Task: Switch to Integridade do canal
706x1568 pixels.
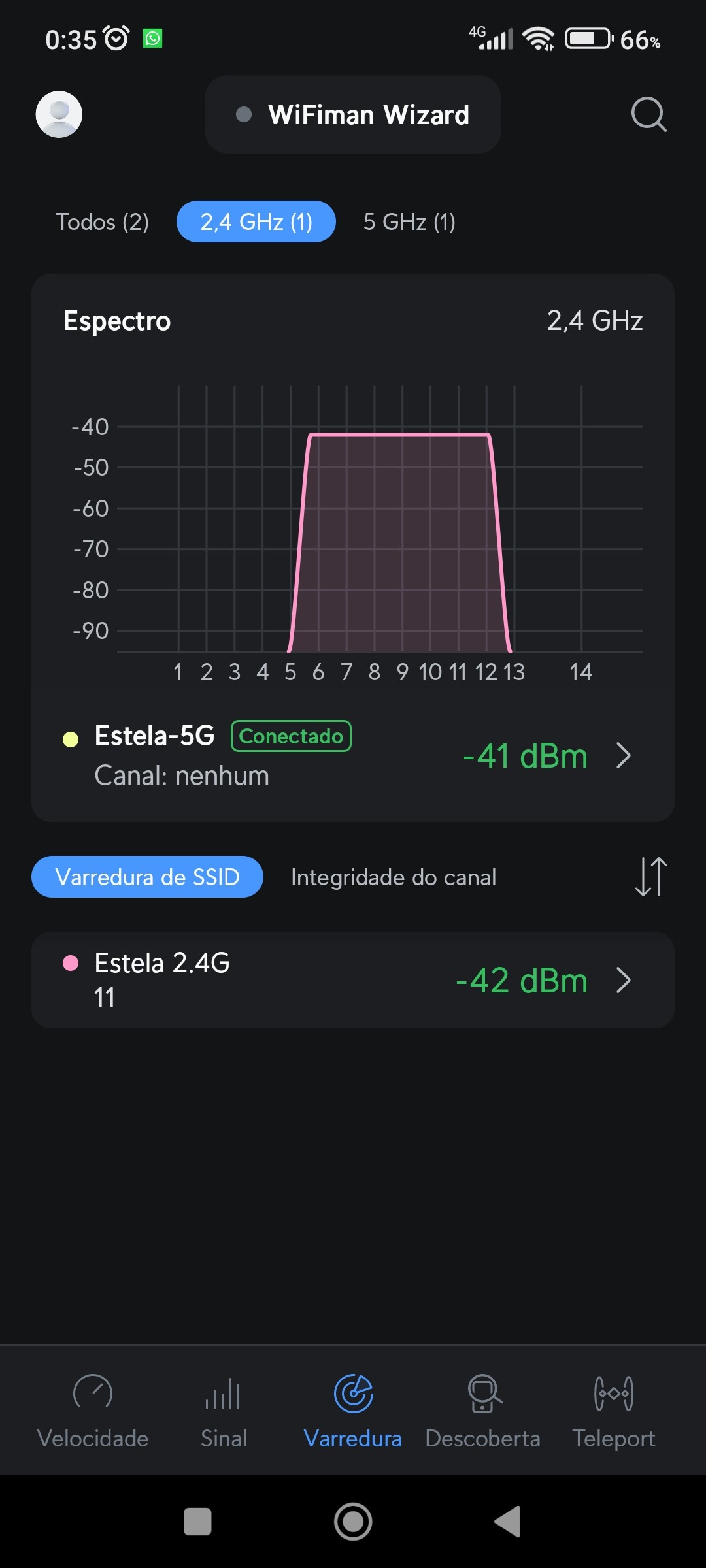Action: click(x=394, y=877)
